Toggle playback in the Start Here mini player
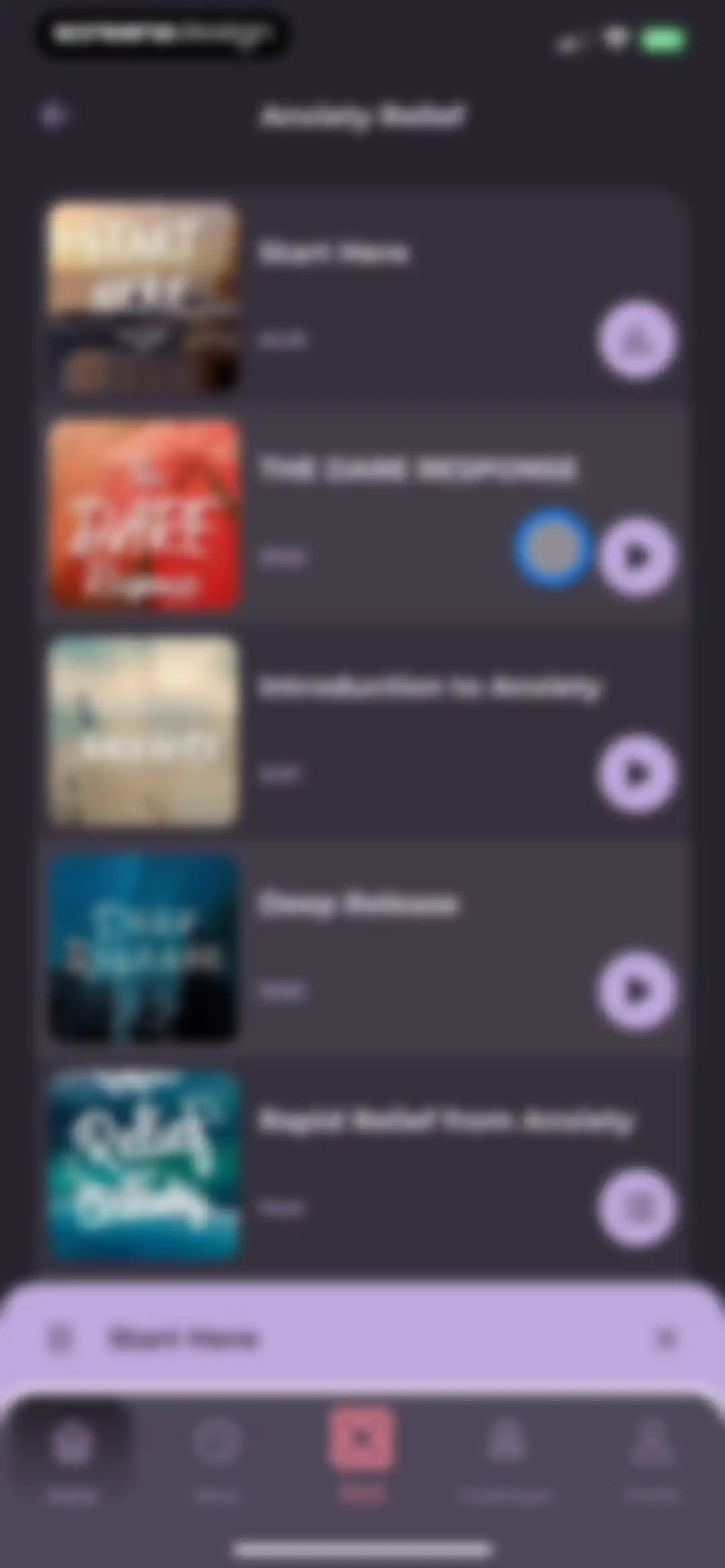 click(x=59, y=1339)
